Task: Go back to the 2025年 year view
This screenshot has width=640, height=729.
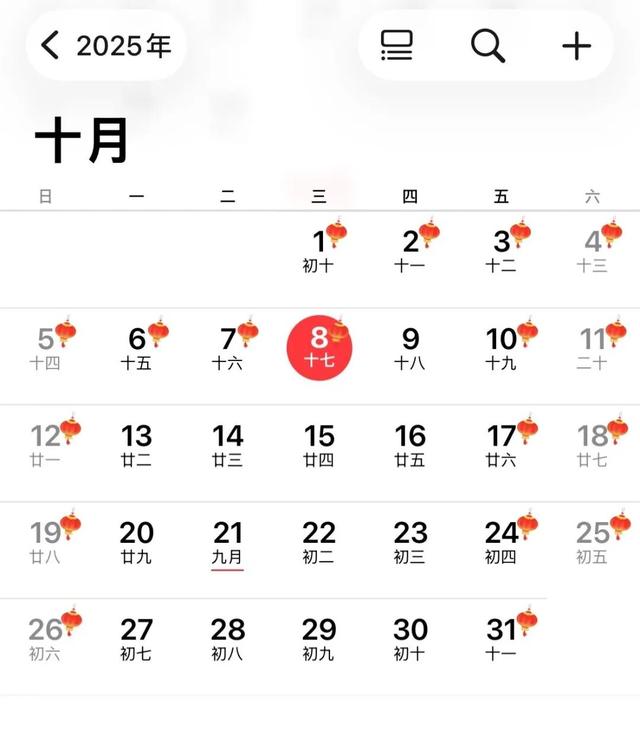Action: click(106, 46)
